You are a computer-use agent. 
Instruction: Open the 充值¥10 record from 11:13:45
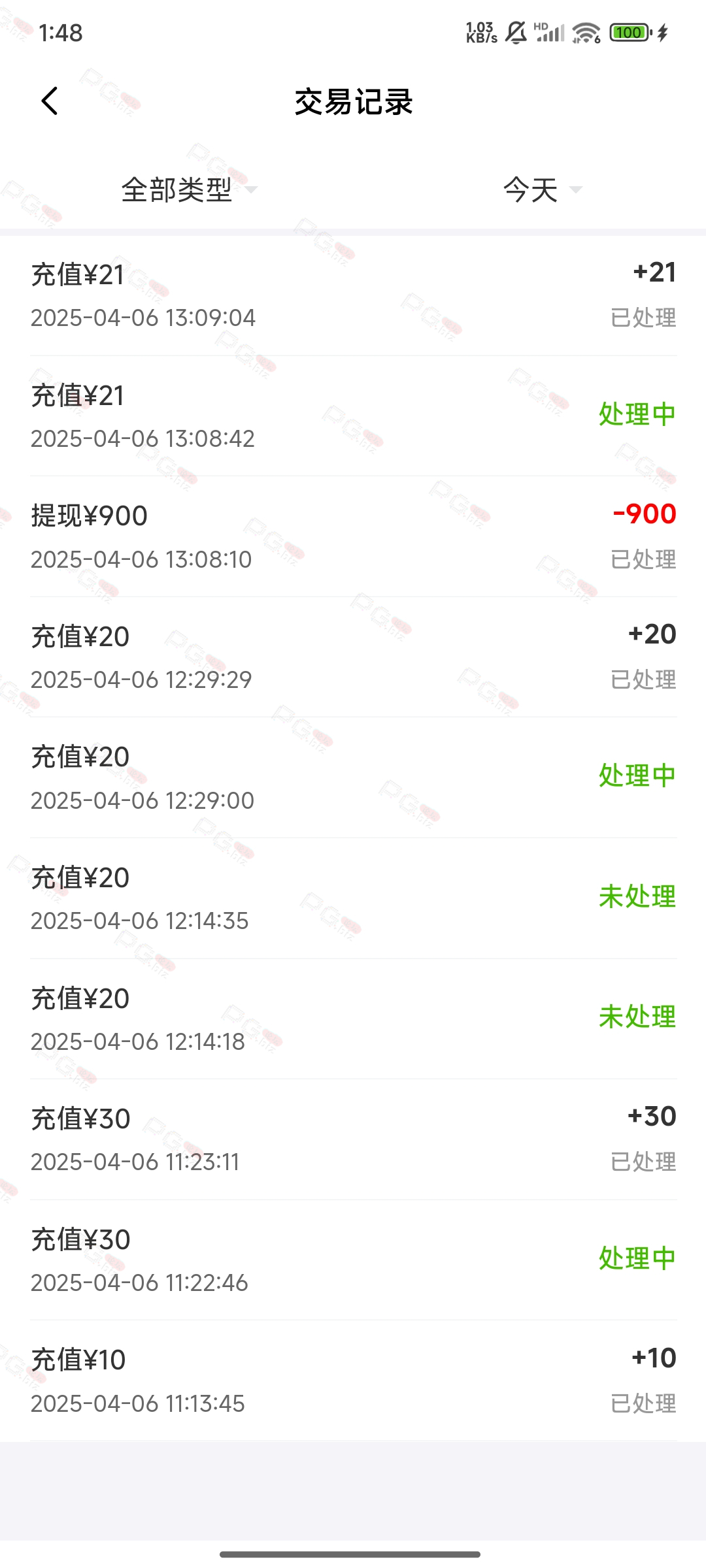(x=353, y=1380)
